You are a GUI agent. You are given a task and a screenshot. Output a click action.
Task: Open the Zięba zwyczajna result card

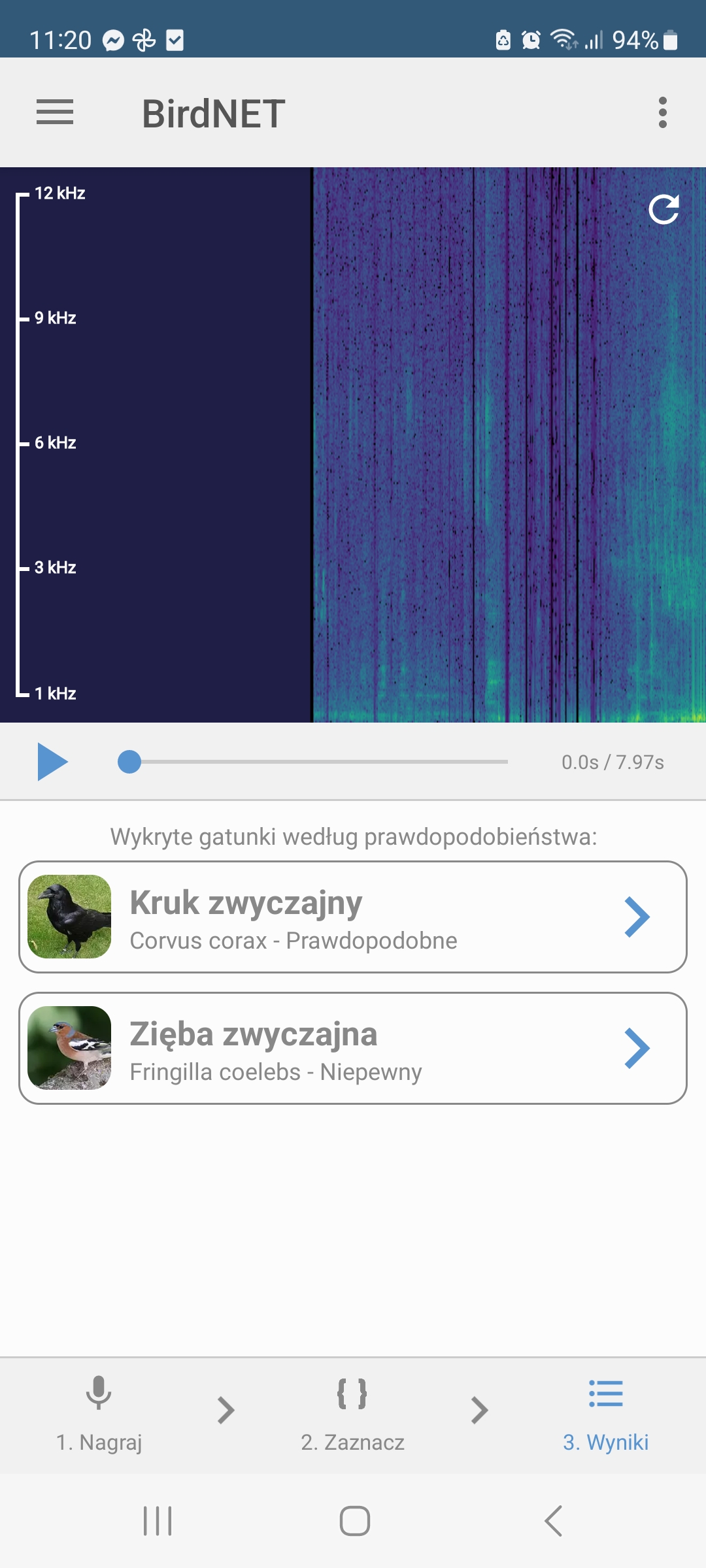point(353,1048)
